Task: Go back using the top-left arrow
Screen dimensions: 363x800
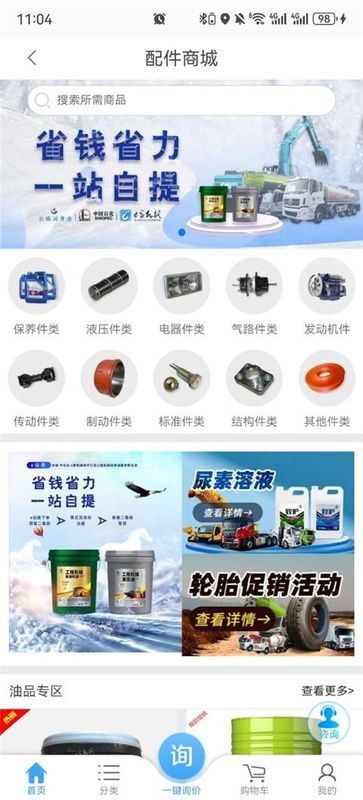Action: (32, 58)
